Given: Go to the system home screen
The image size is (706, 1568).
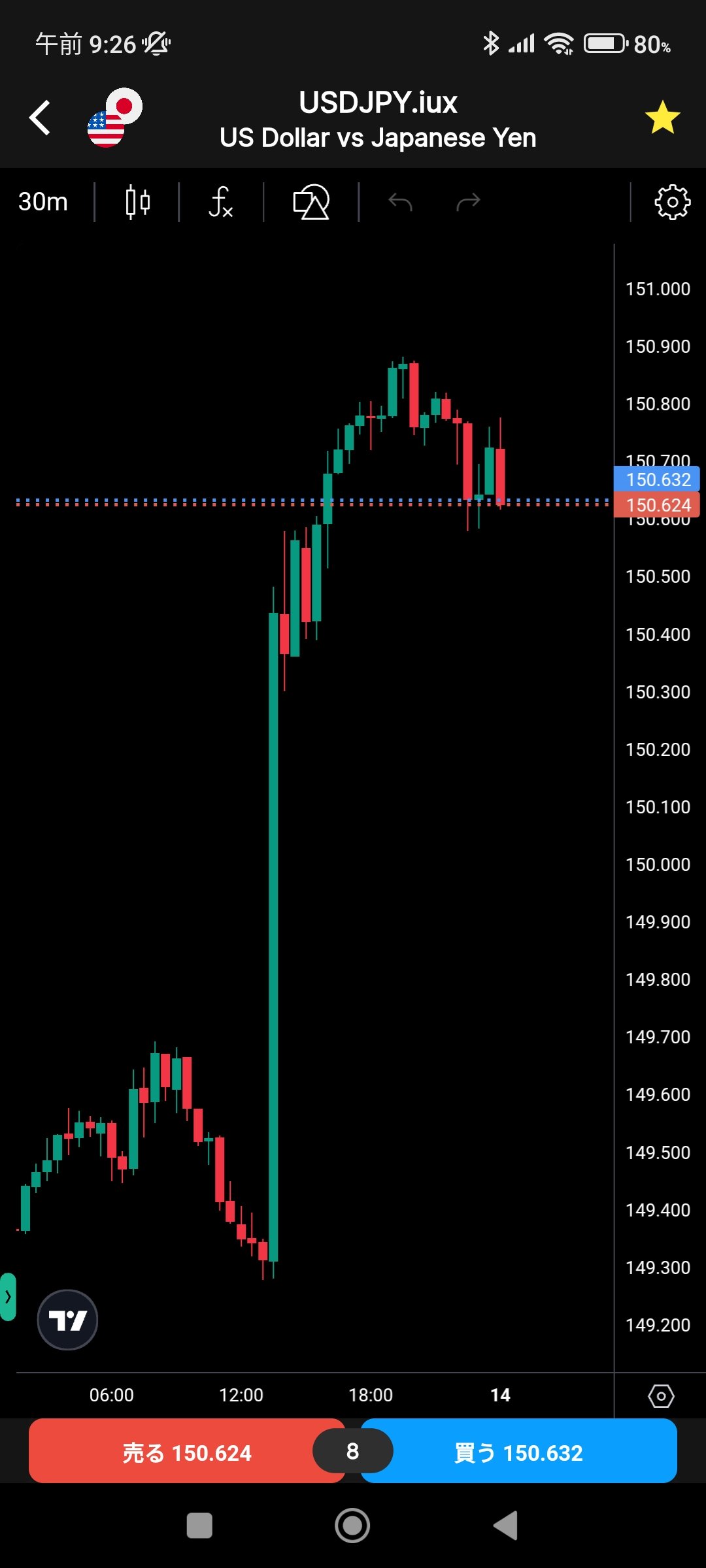Looking at the screenshot, I should [x=352, y=1526].
